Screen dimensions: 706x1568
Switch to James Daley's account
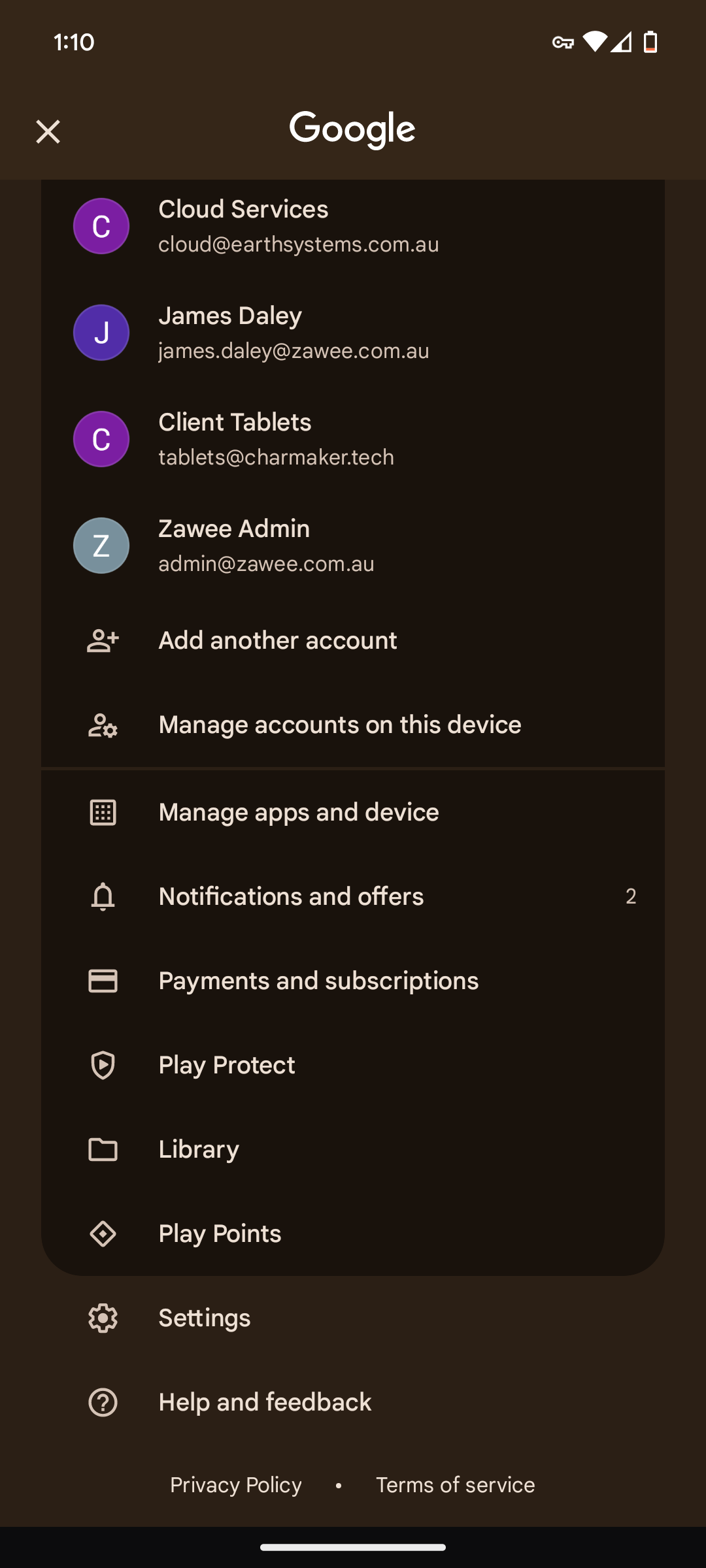(x=353, y=333)
